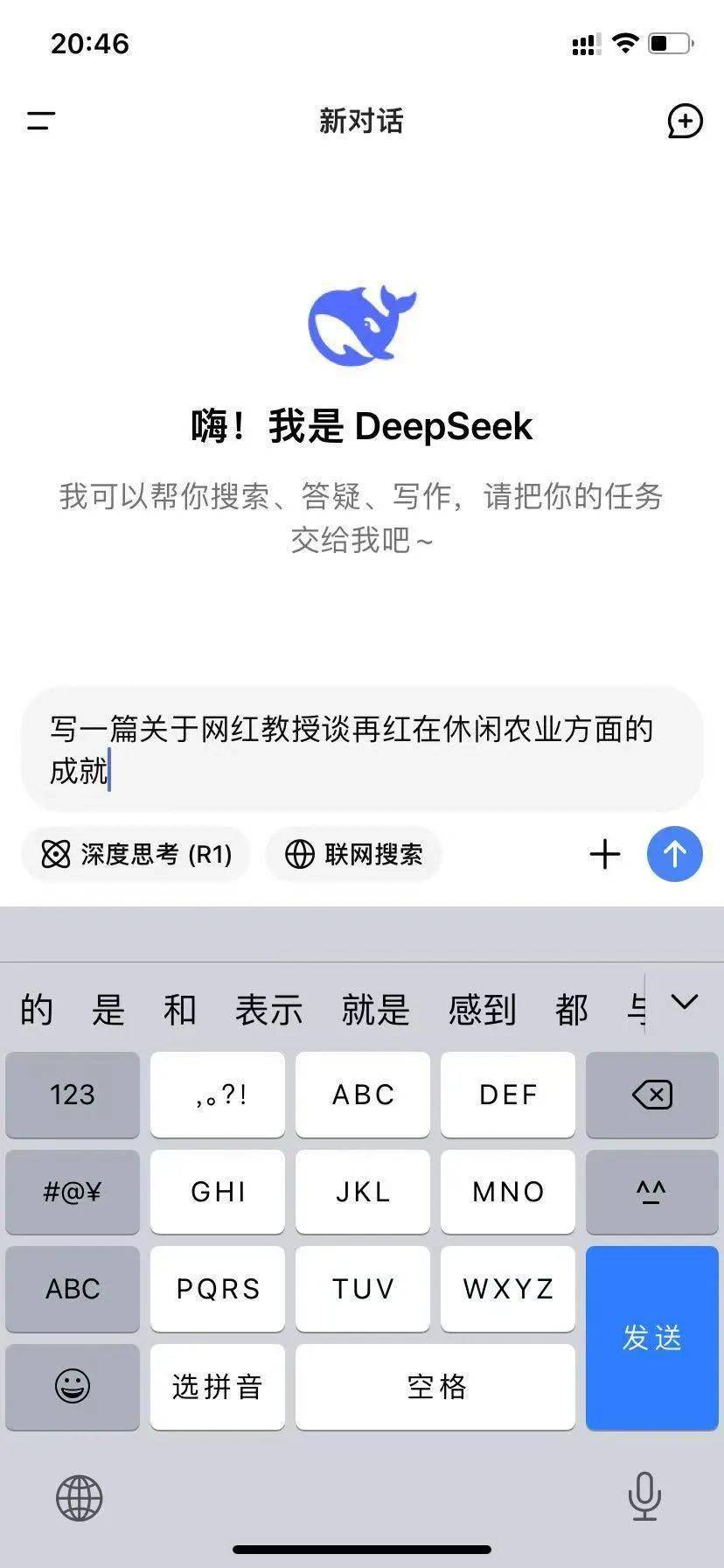Tap the blue 发送 key
Screen dimensions: 724x1568
click(651, 1338)
